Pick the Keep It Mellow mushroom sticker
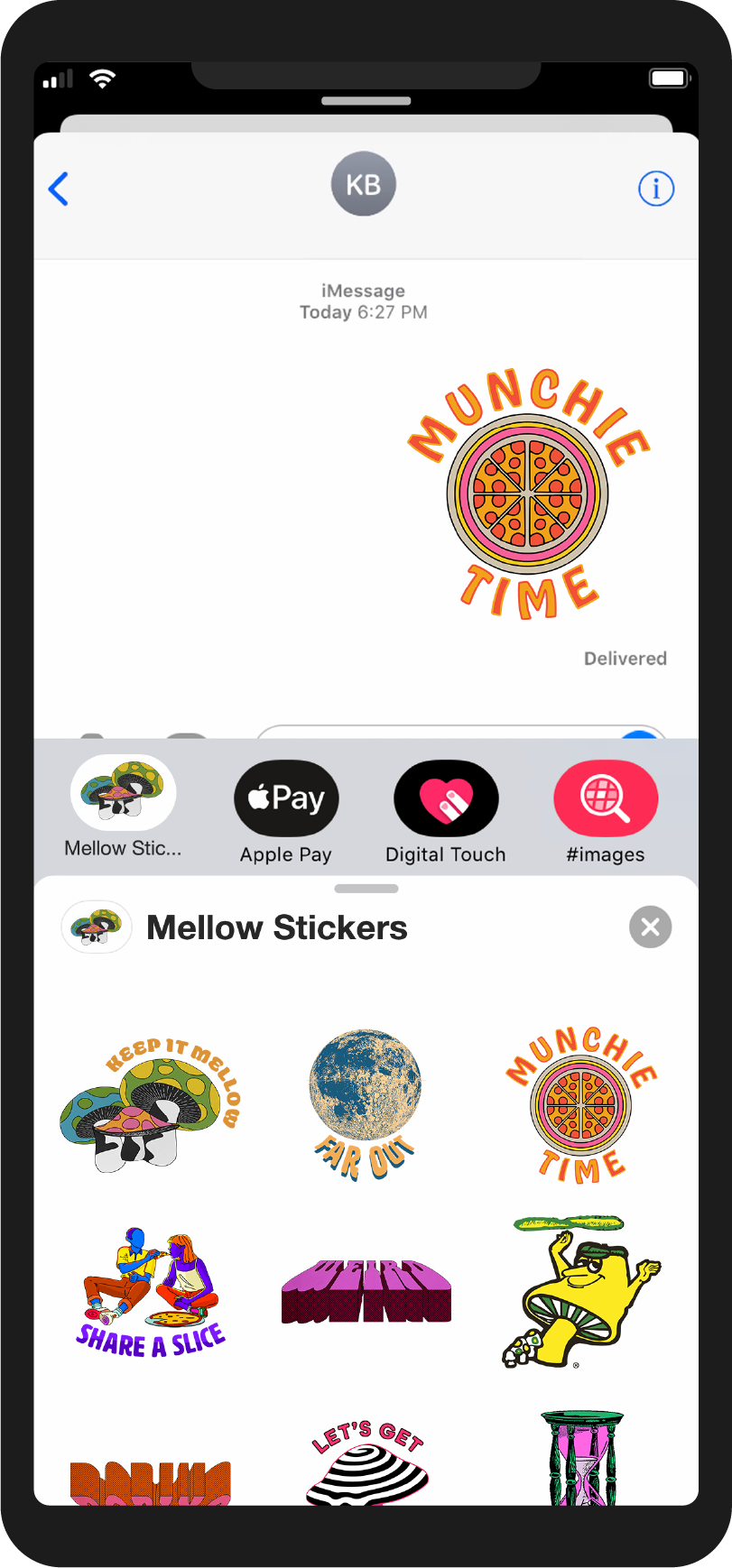Screen dimensions: 732x1568 point(151,1104)
